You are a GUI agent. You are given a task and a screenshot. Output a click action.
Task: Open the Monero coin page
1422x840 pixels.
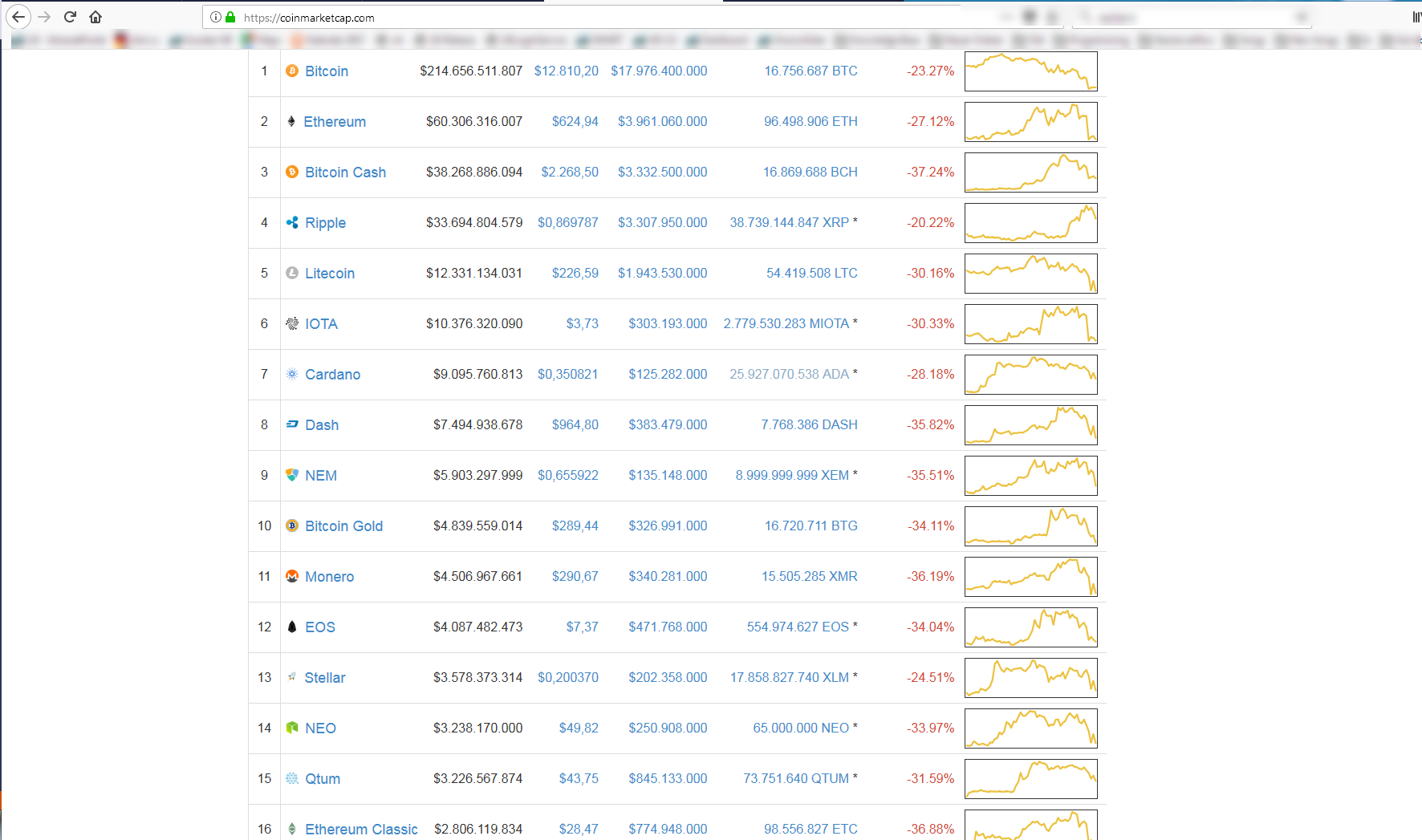point(329,577)
